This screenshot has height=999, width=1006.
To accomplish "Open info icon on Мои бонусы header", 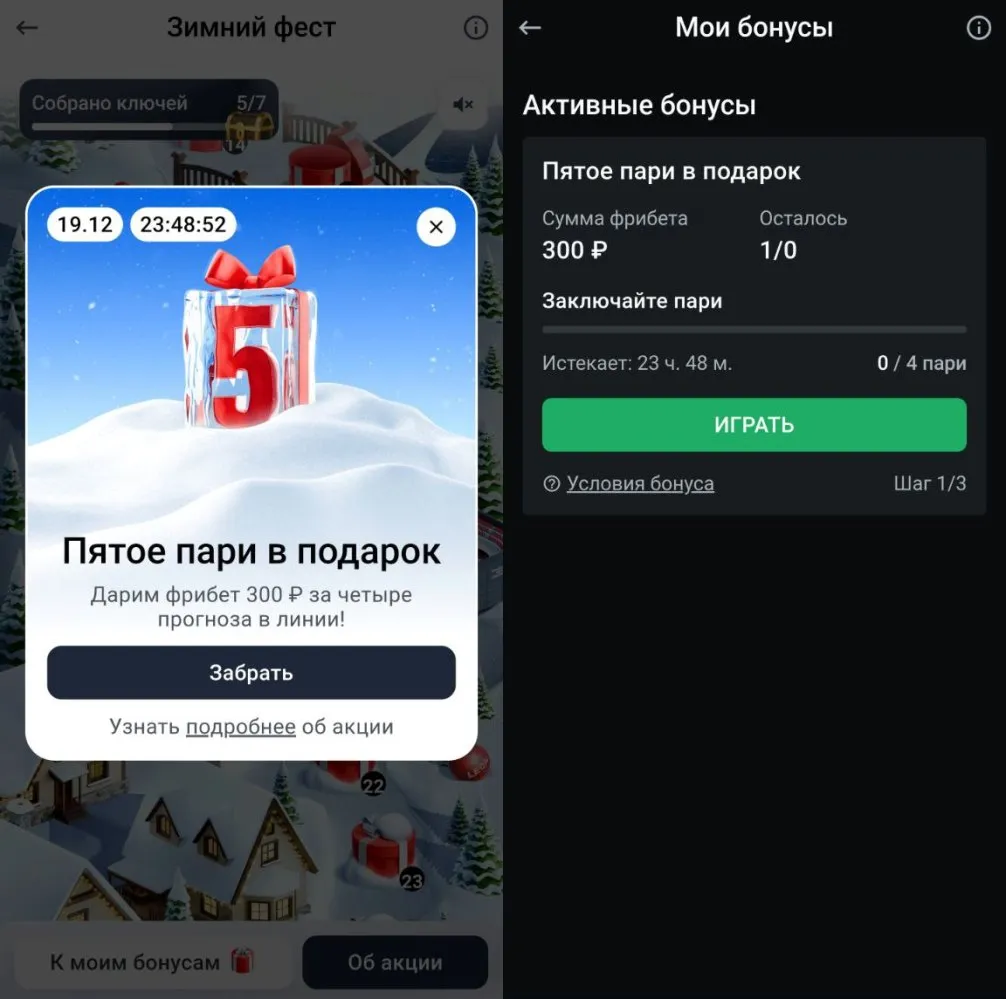I will pyautogui.click(x=978, y=28).
